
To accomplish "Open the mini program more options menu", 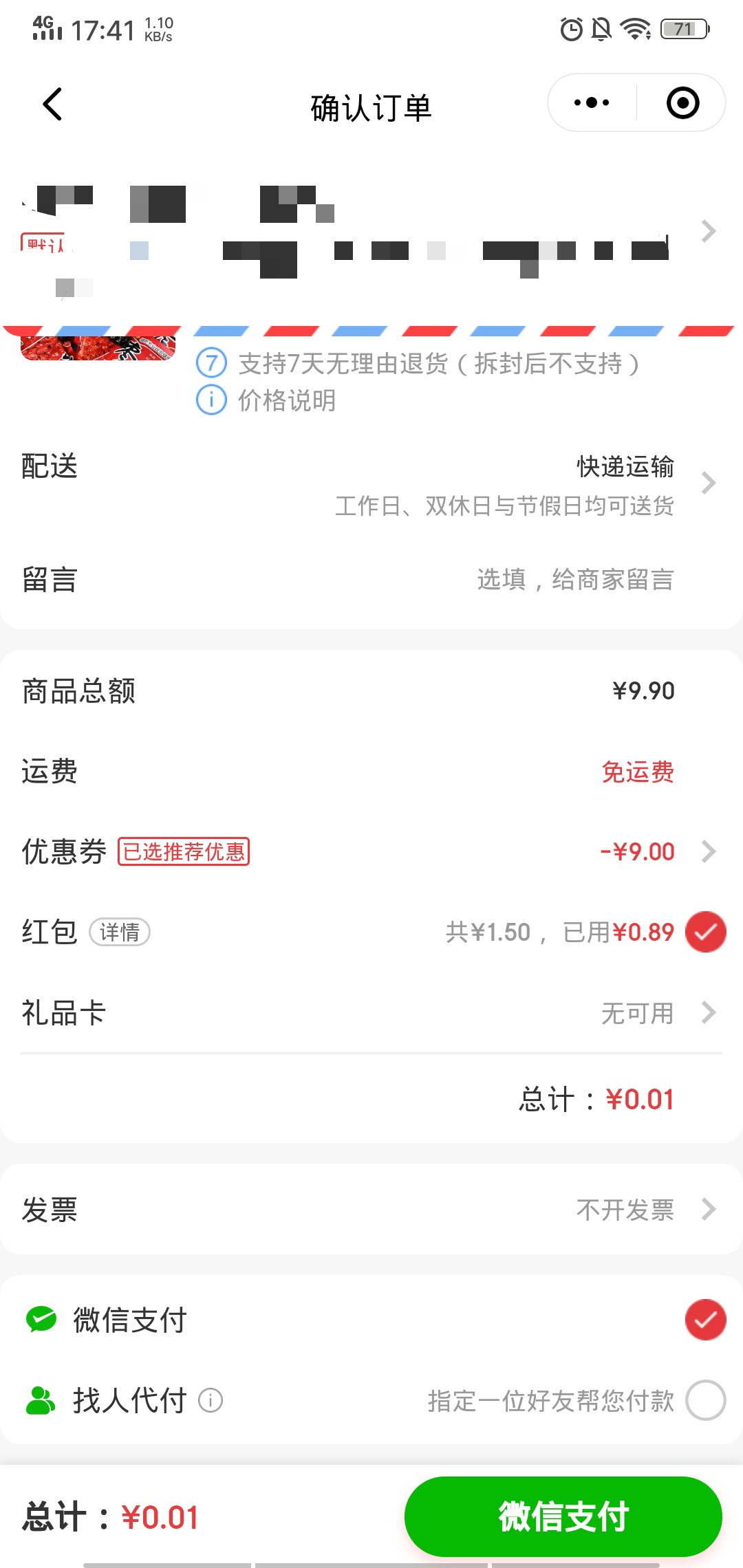I will tap(592, 103).
